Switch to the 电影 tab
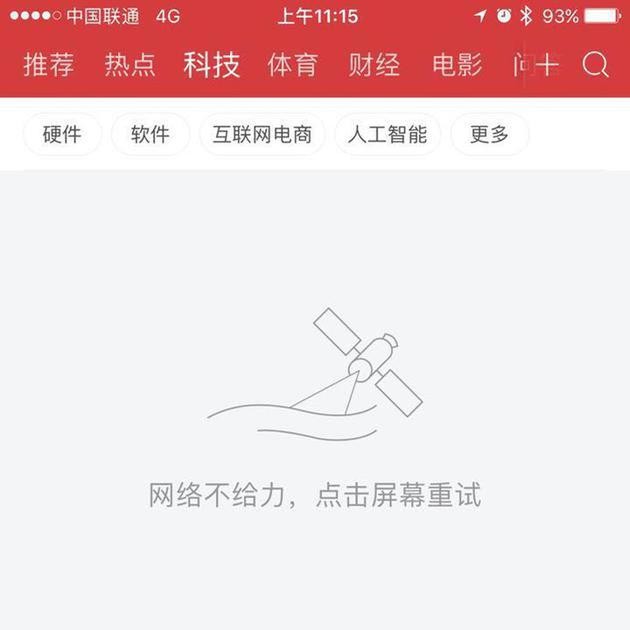 [x=457, y=66]
